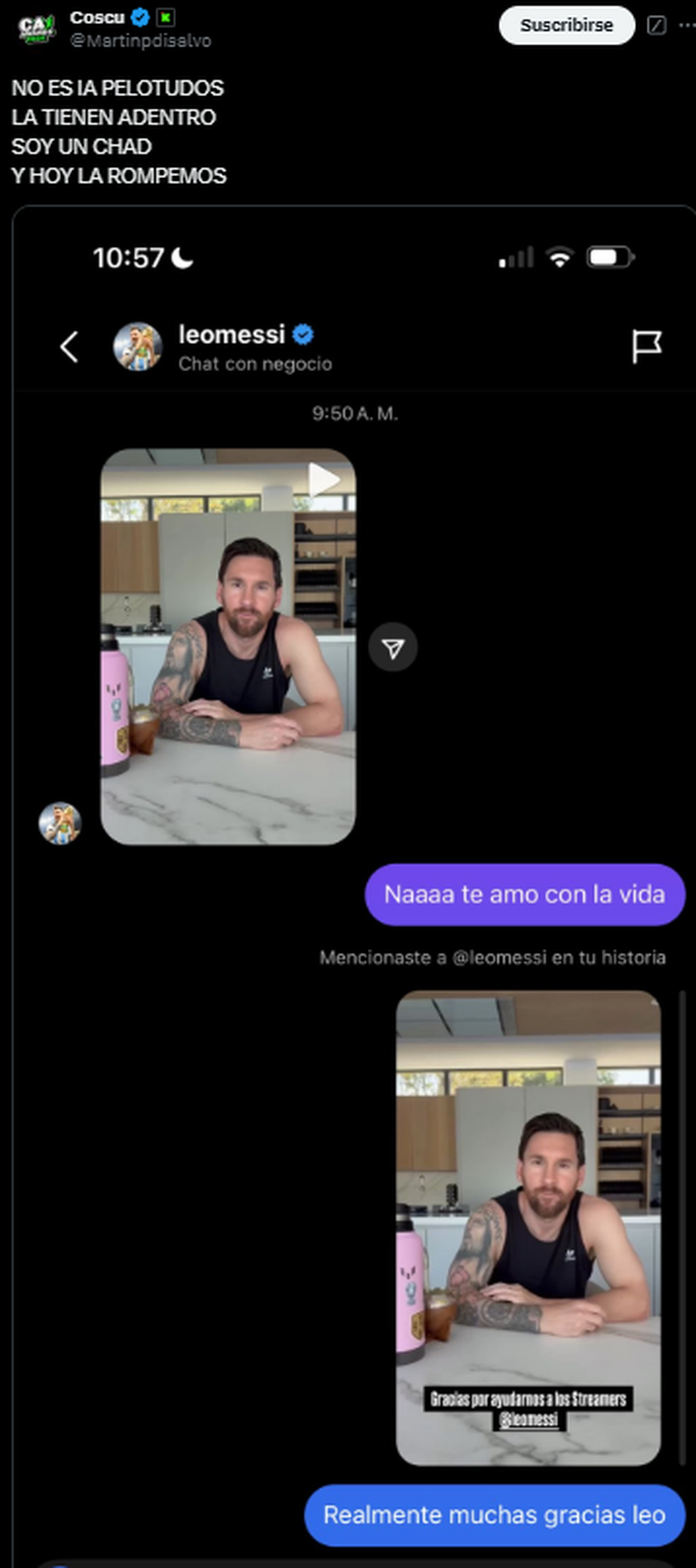The height and width of the screenshot is (1568, 696).
Task: Open the Grok icon beside Suscribirse
Action: tap(657, 26)
